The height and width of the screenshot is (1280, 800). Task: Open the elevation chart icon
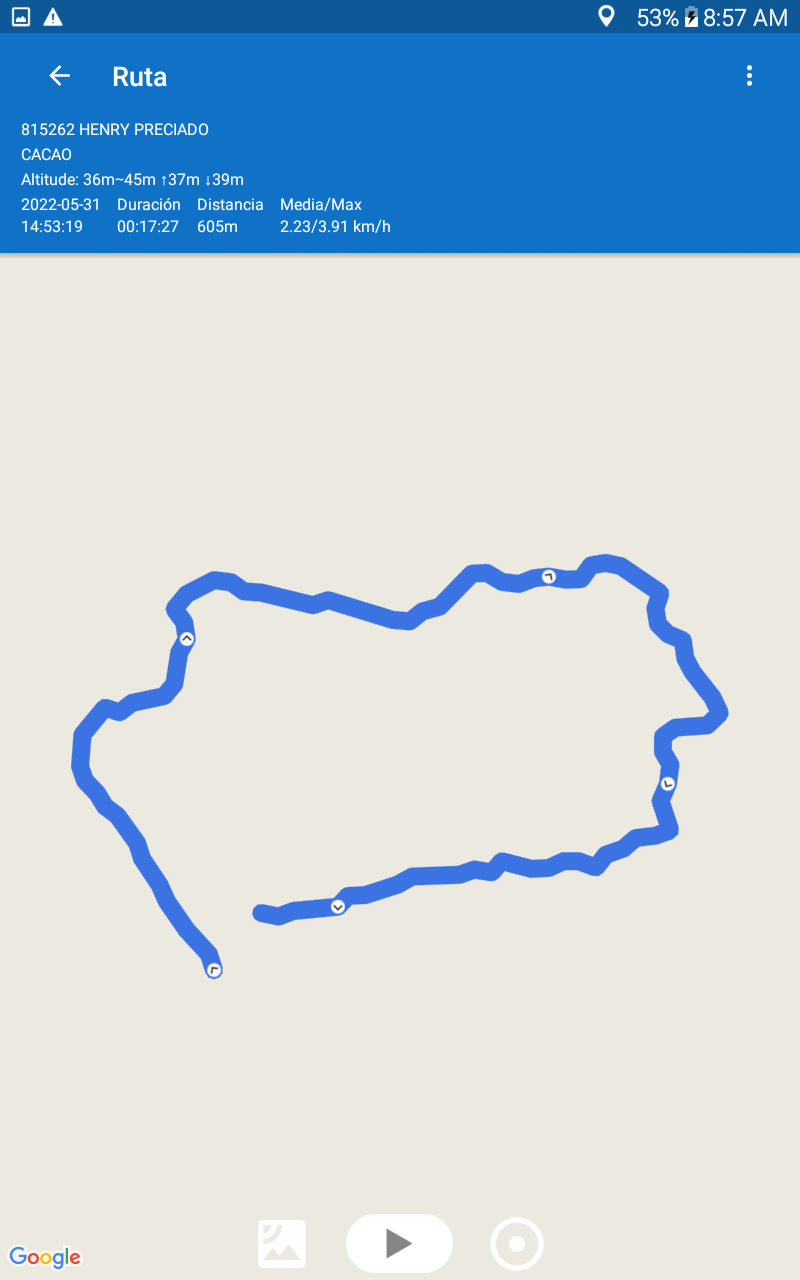click(x=282, y=1244)
